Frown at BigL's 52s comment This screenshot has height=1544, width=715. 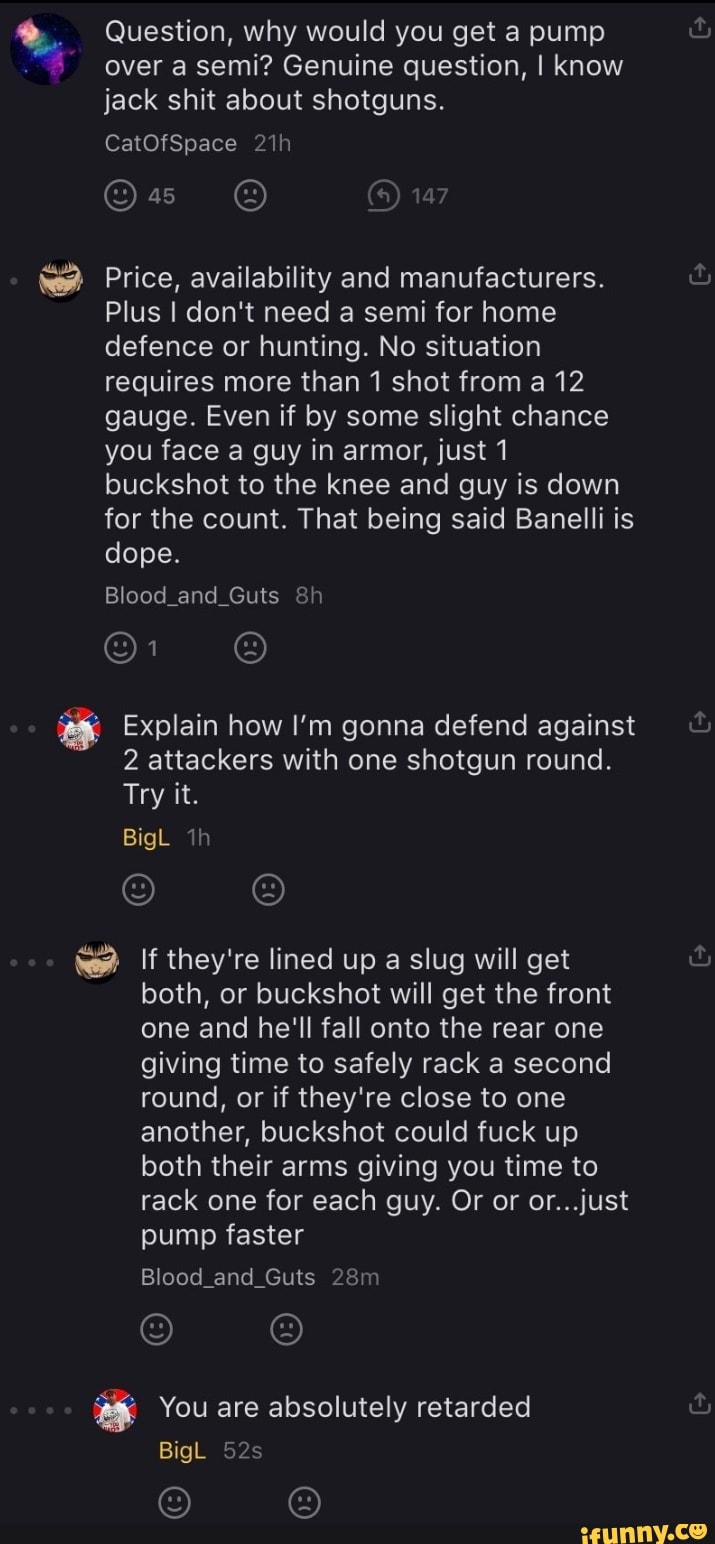pos(304,1502)
